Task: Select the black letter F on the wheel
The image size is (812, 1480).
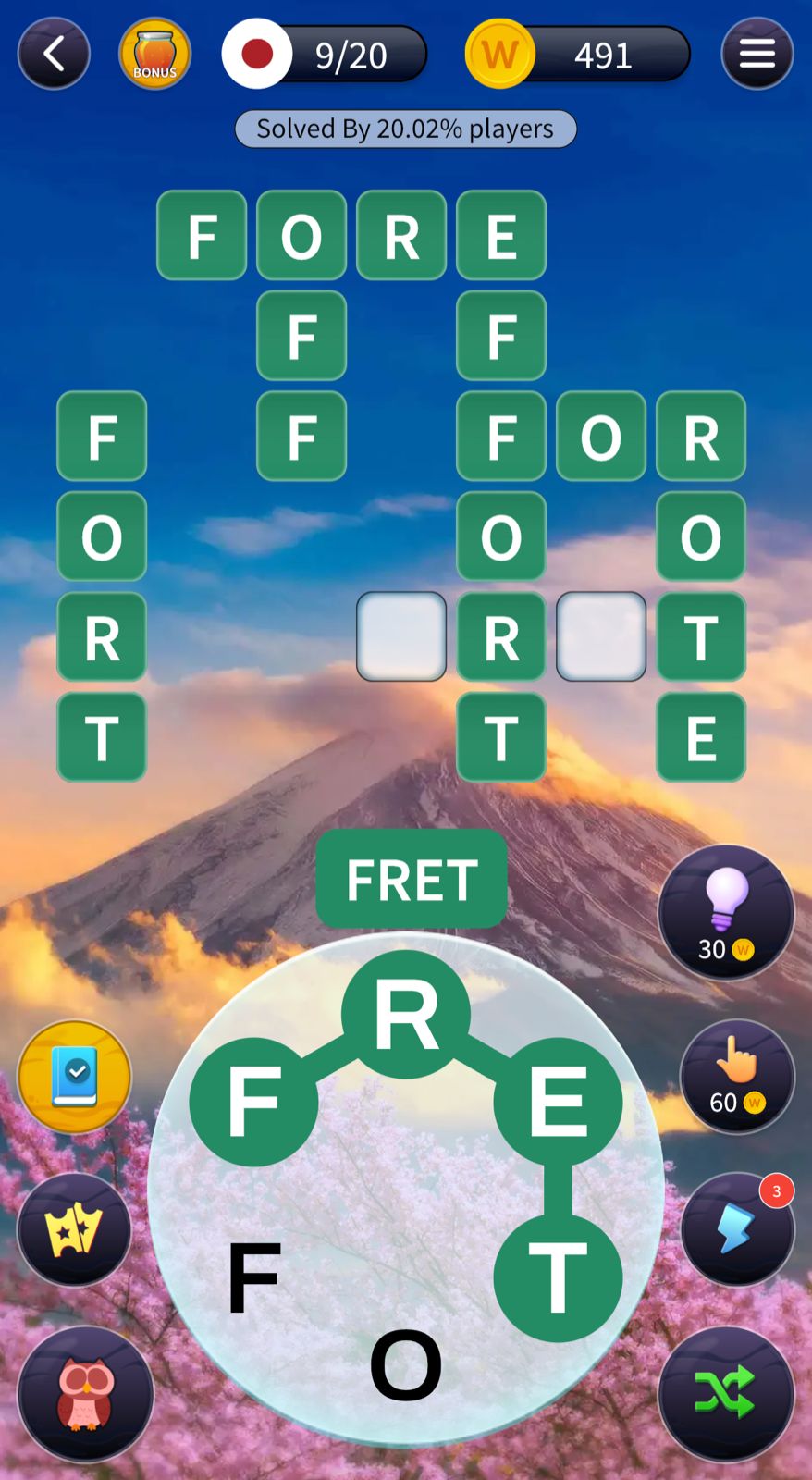Action: 253,1277
